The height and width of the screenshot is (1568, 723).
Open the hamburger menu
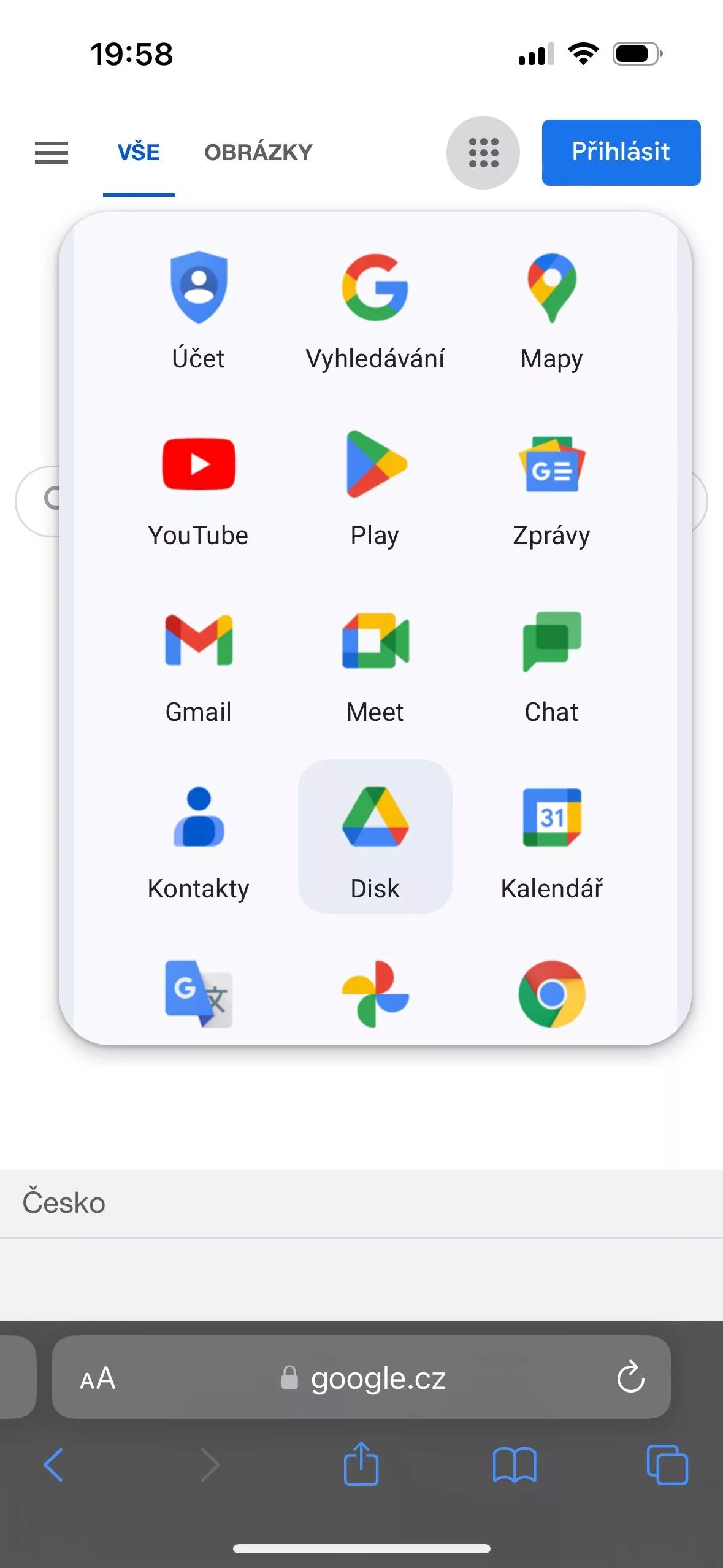click(52, 152)
